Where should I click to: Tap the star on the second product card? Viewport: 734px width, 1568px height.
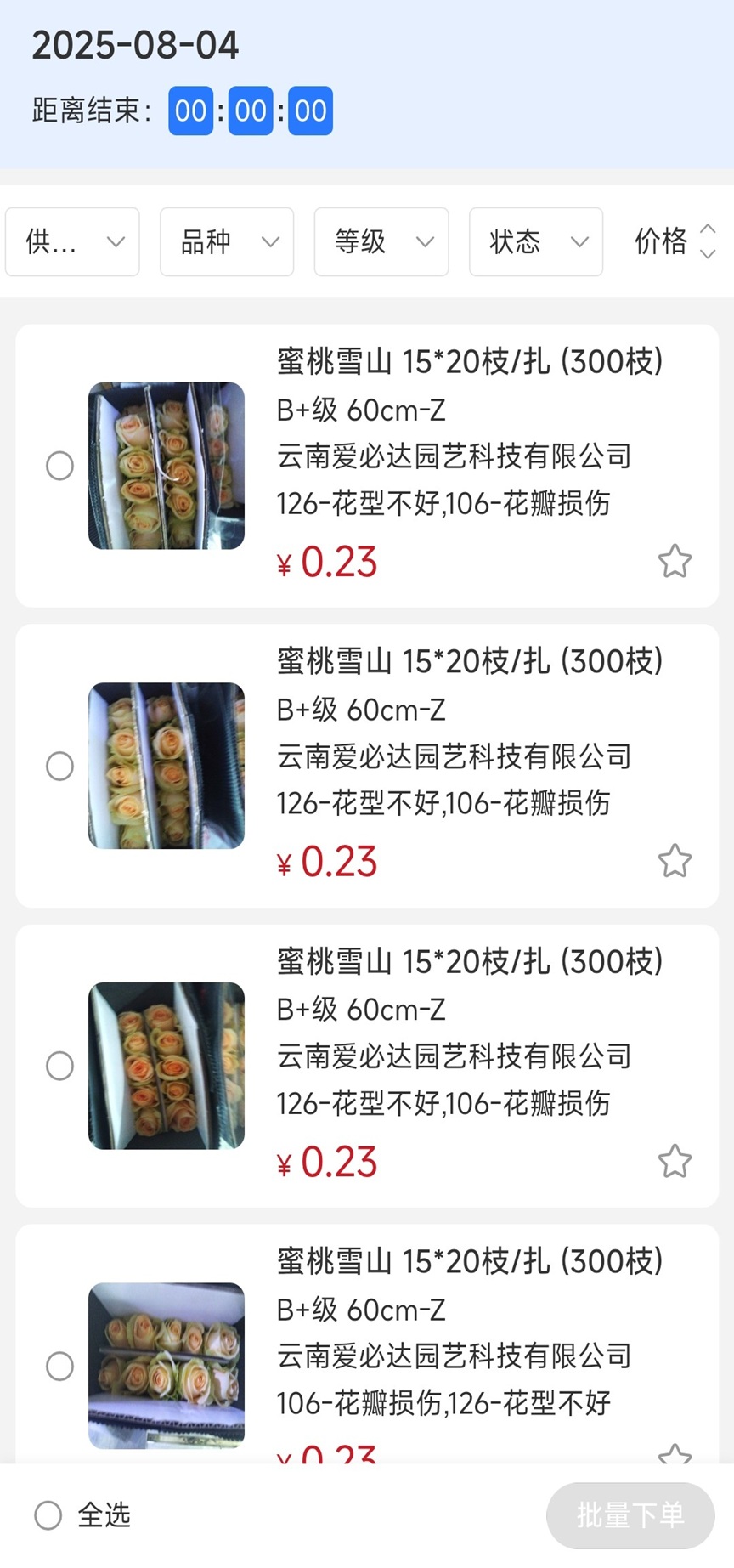click(x=674, y=861)
